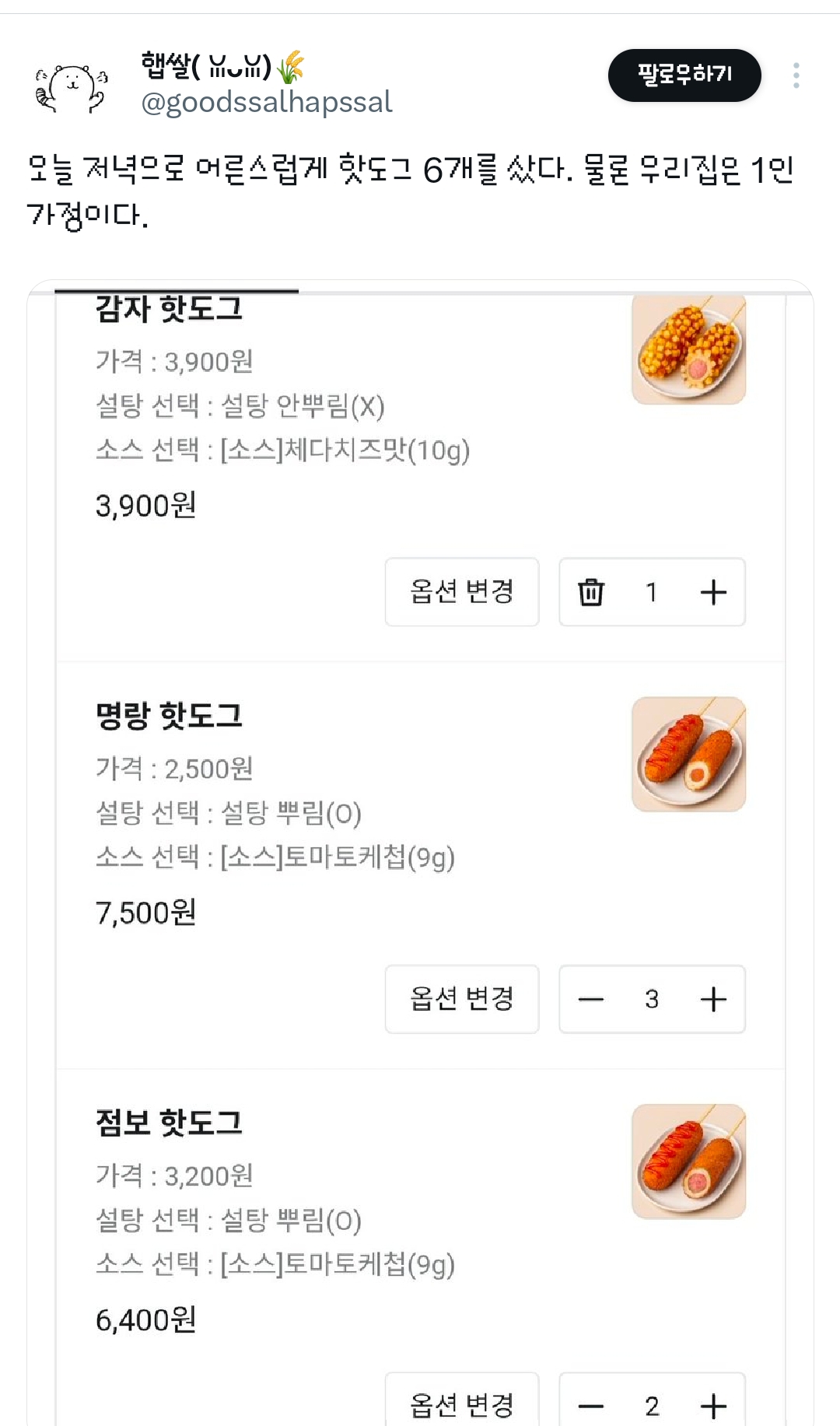Open 옵션 변경 for 점보 핫도그

pos(461,1406)
